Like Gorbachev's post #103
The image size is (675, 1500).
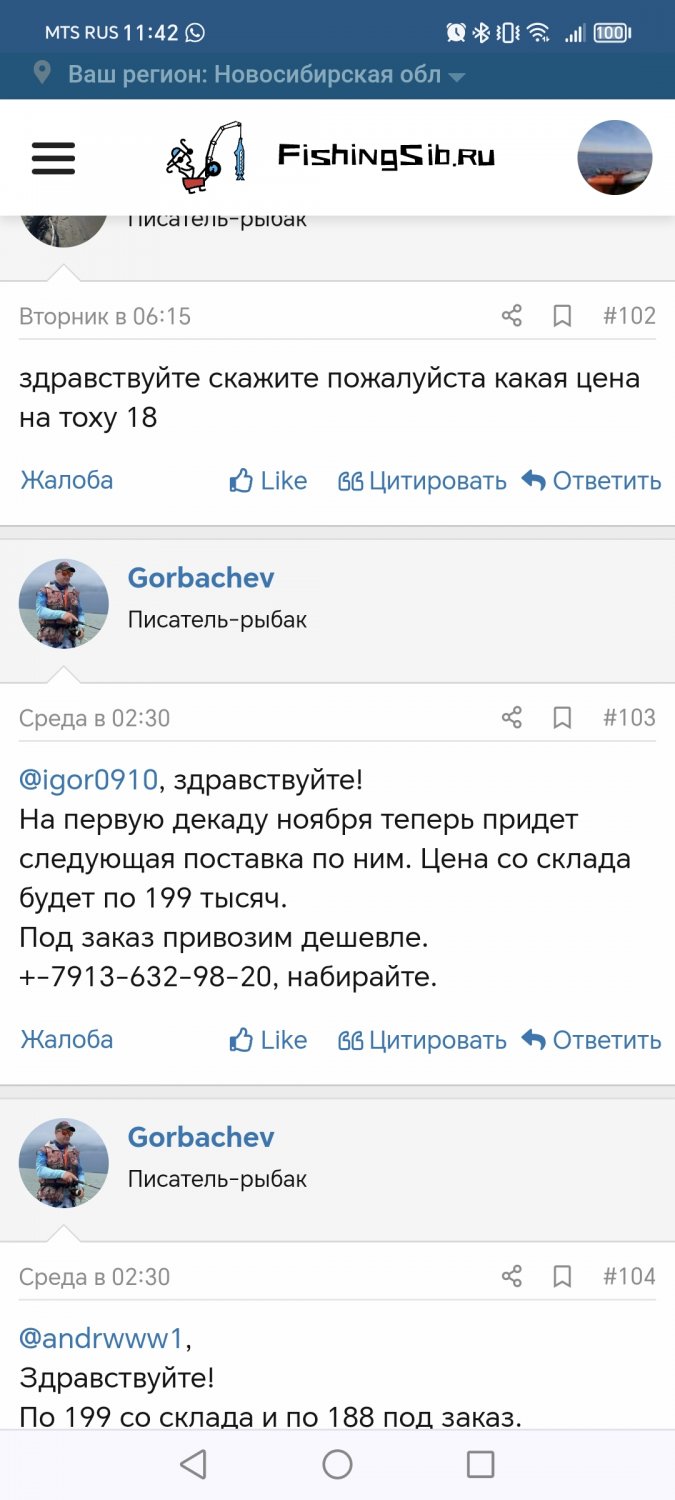268,1040
